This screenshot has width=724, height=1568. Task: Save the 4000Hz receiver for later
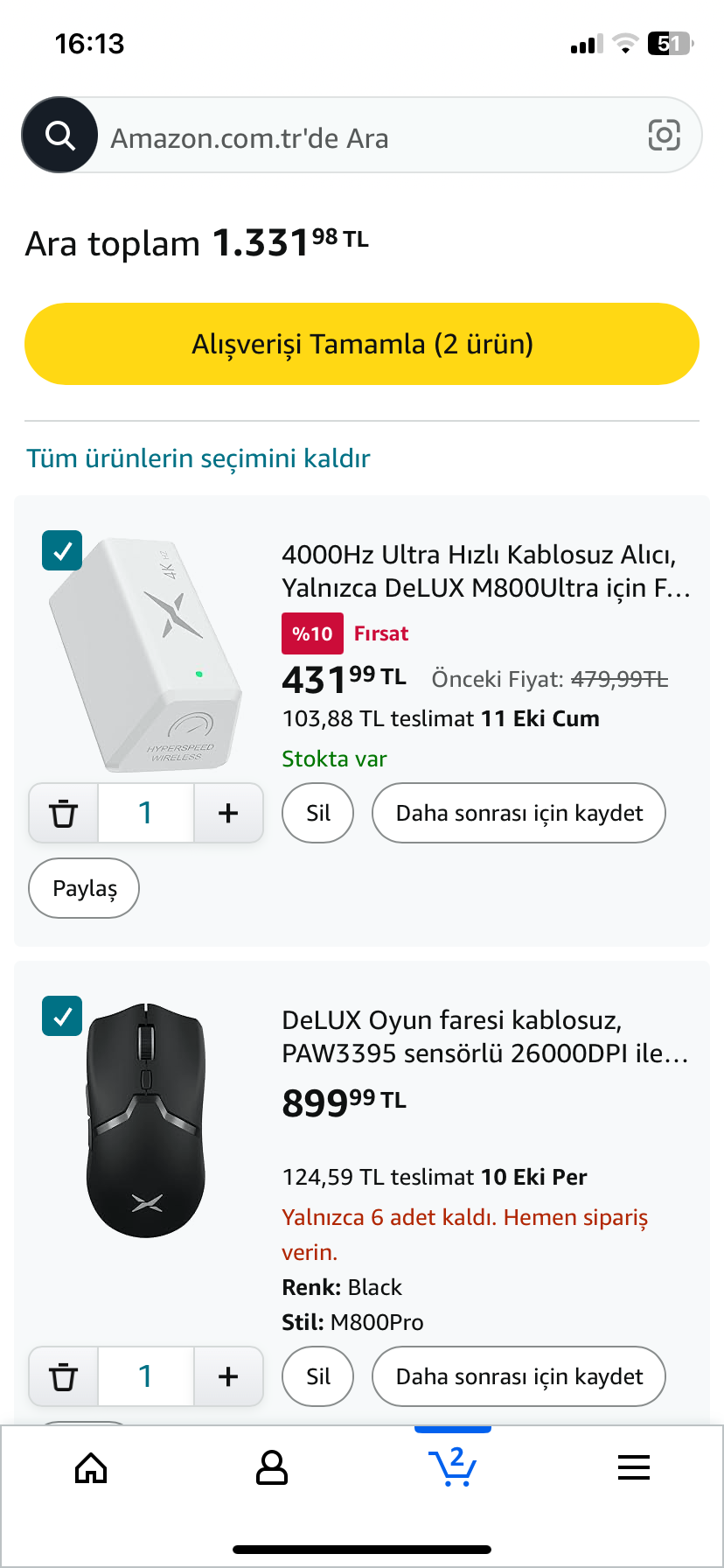pos(519,813)
